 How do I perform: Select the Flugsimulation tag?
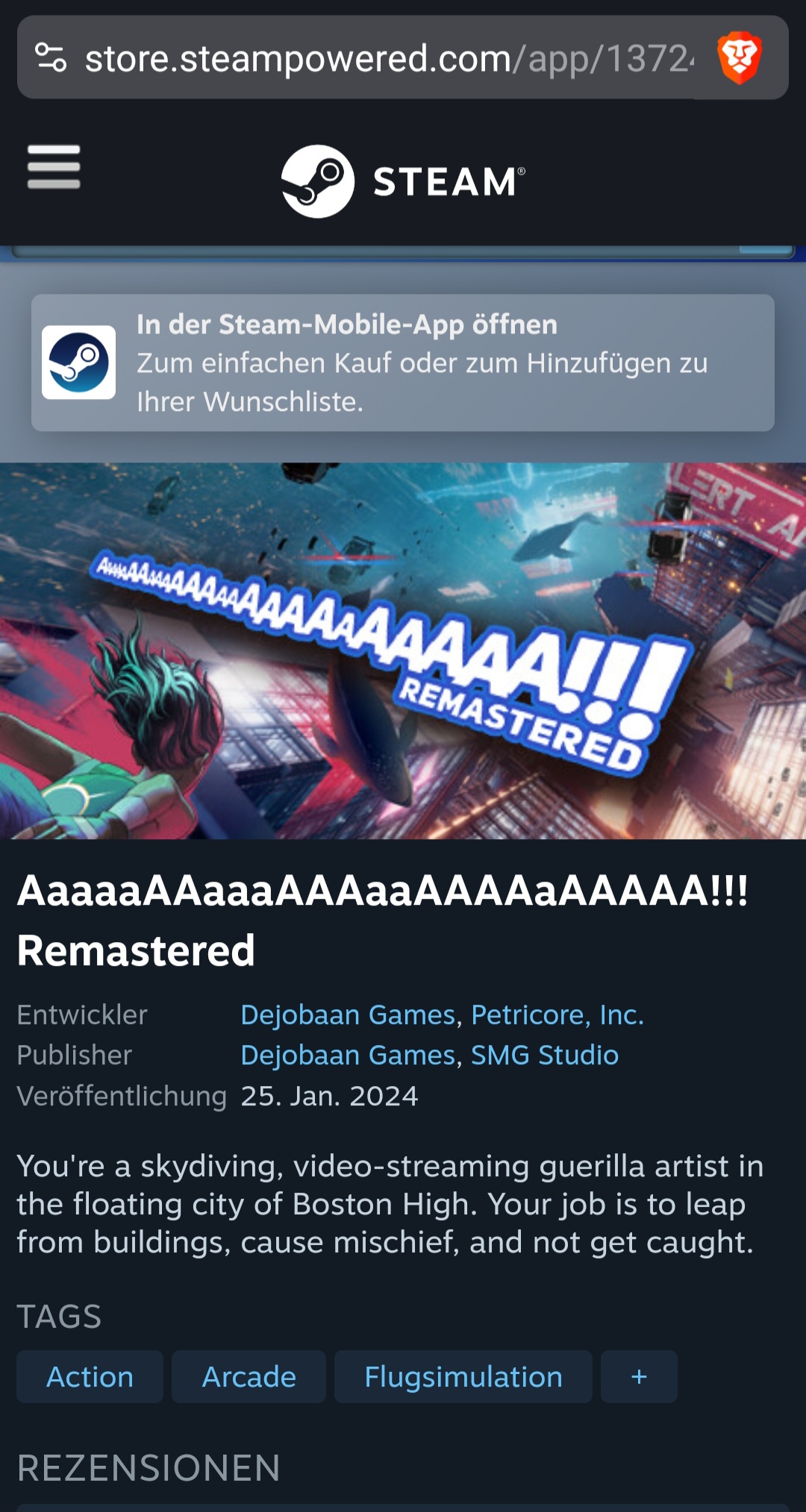pyautogui.click(x=463, y=1376)
